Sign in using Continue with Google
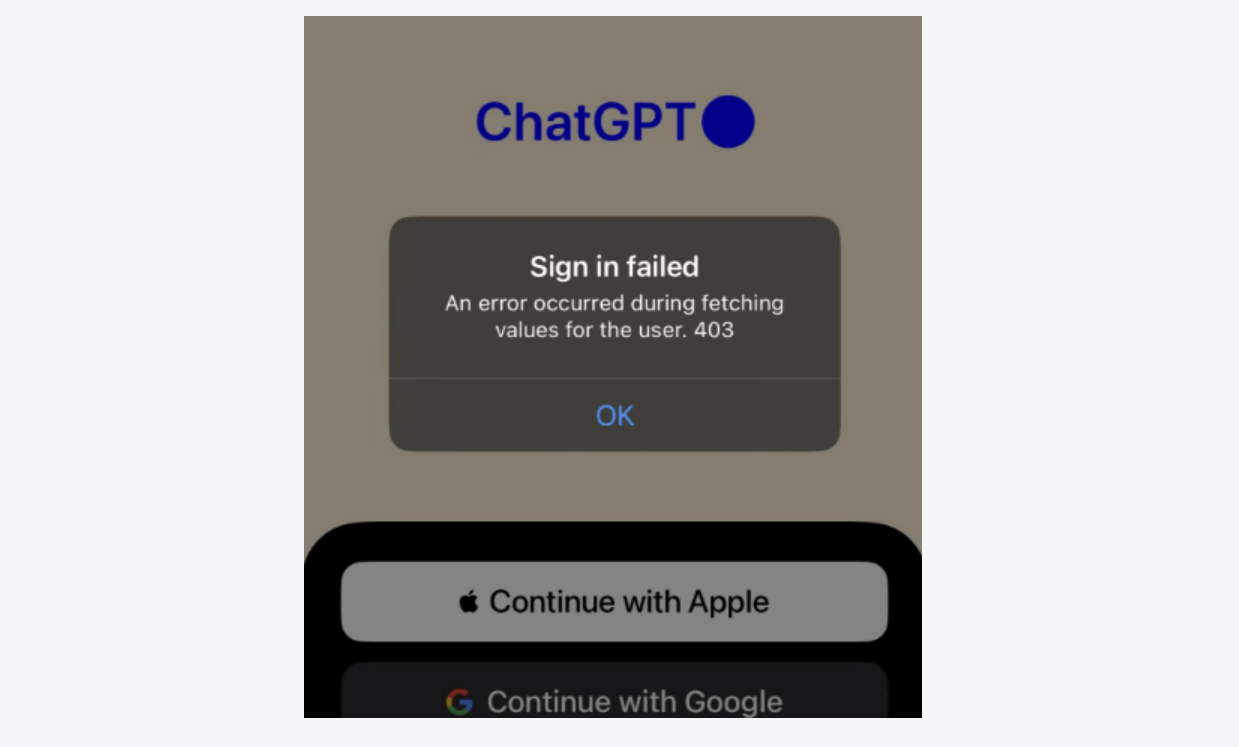Screen dimensions: 1239x747 (614, 699)
